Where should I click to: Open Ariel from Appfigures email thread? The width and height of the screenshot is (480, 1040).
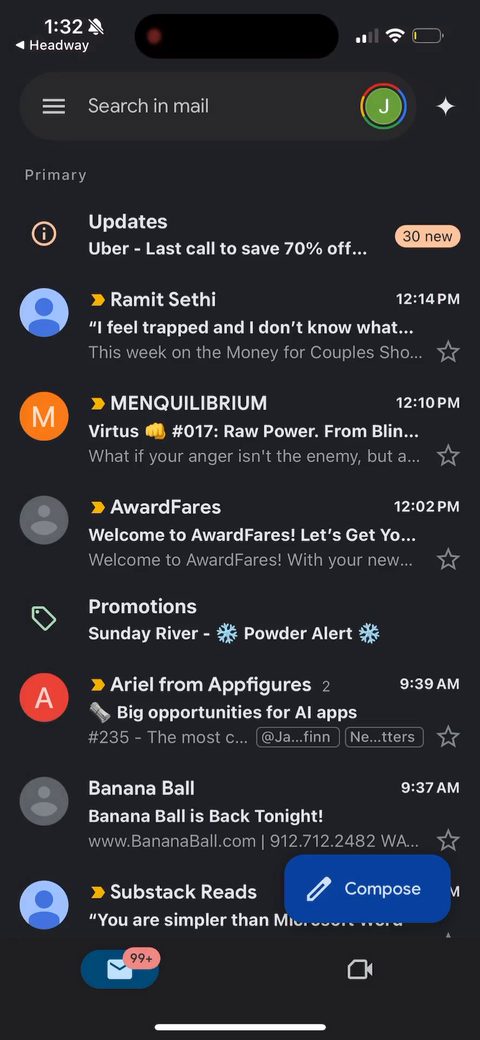(240, 710)
